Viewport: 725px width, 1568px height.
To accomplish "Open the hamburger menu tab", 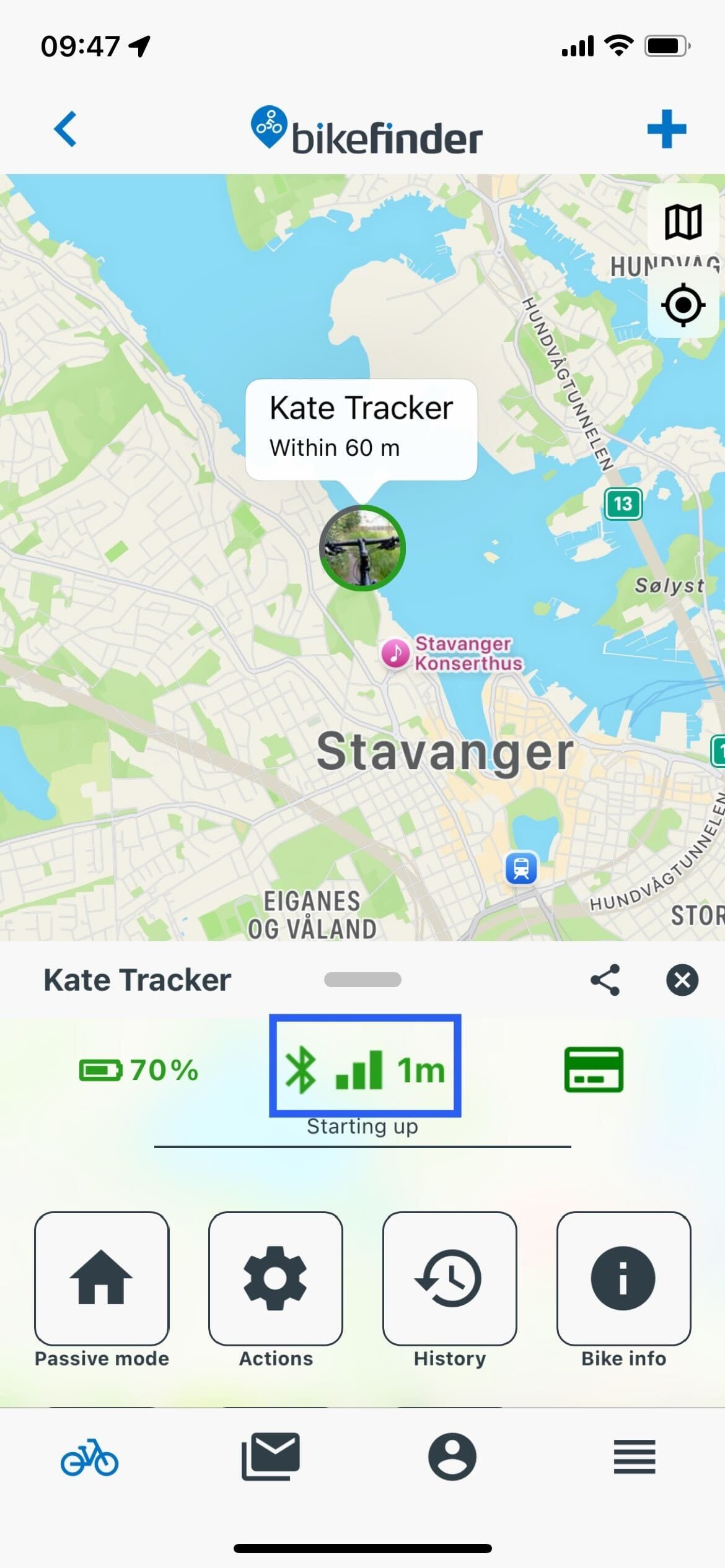I will [x=635, y=1457].
